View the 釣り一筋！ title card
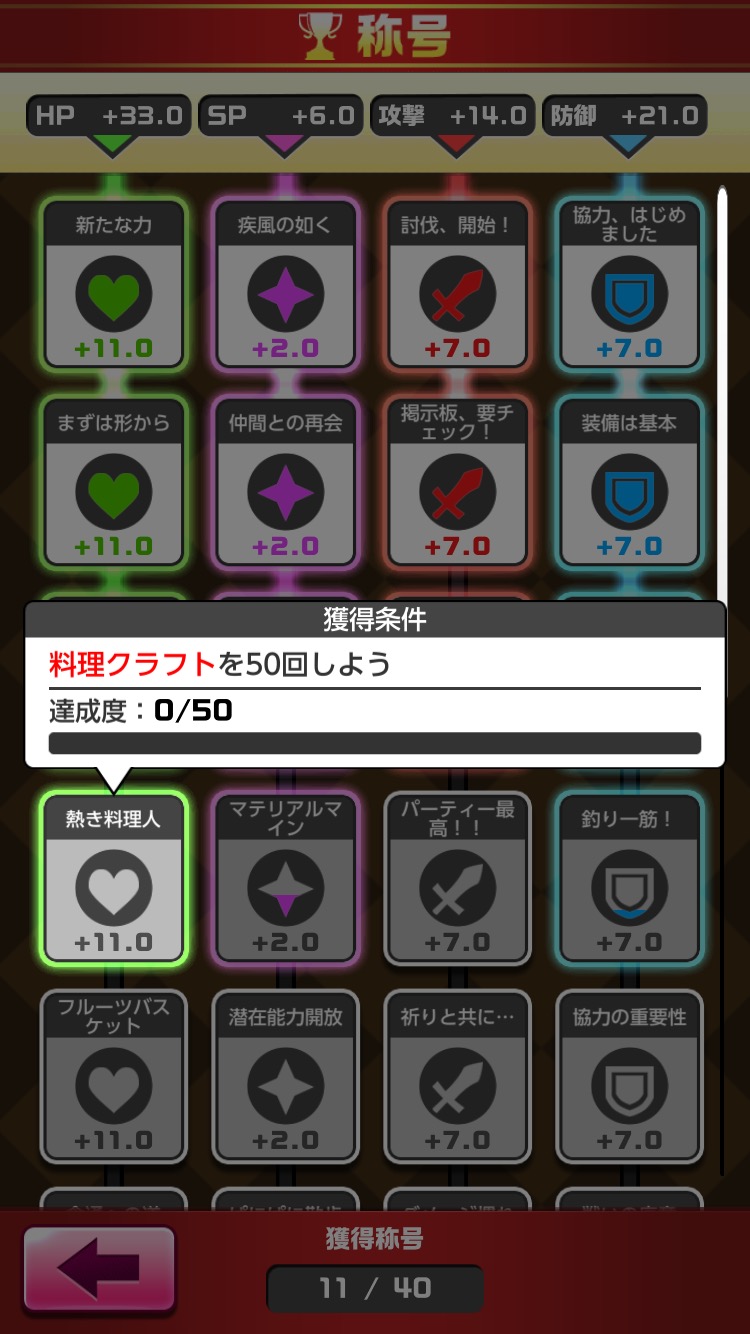Viewport: 750px width, 1334px height. [x=630, y=878]
